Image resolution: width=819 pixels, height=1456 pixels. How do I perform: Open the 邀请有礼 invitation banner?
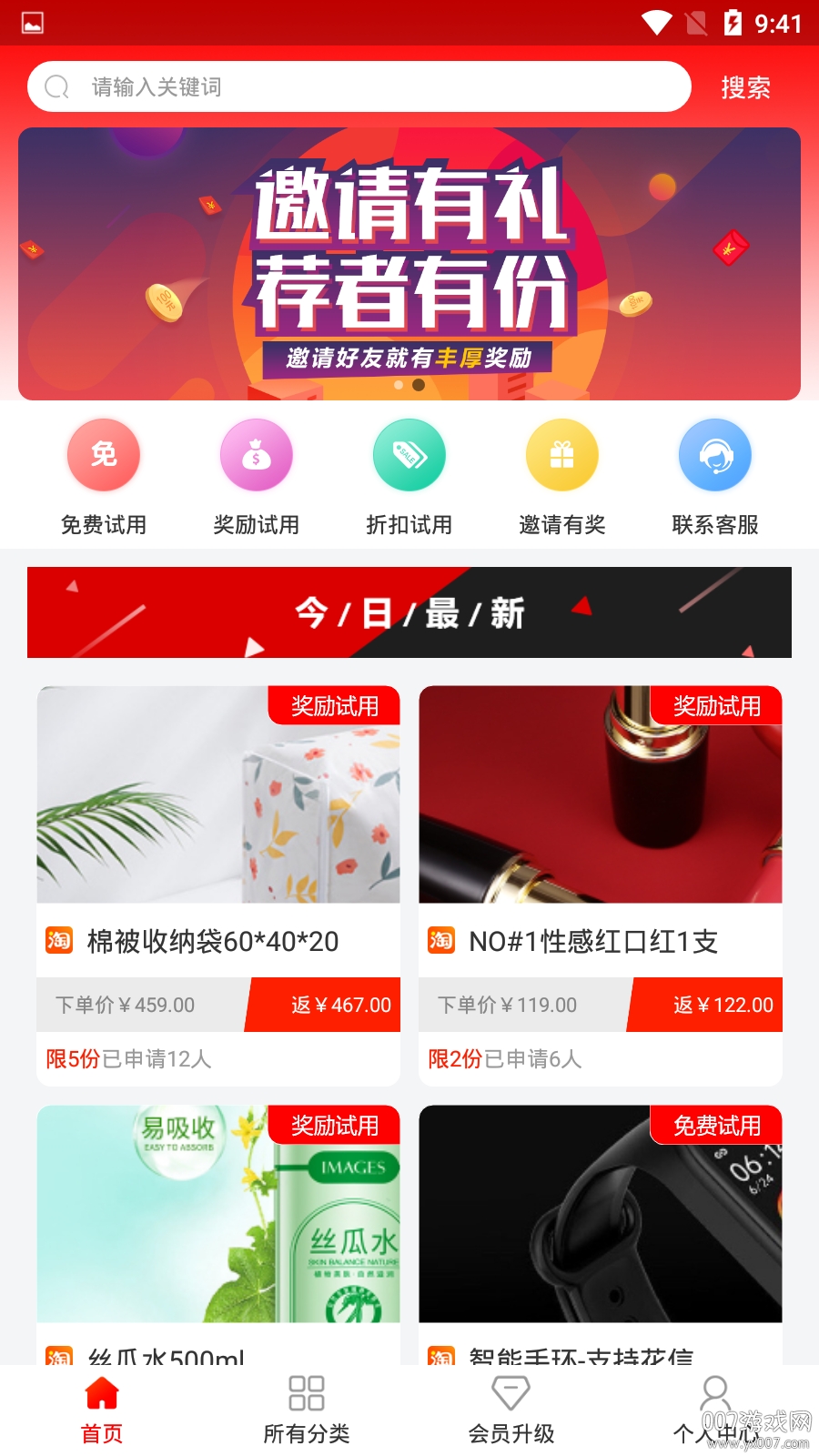coord(409,264)
